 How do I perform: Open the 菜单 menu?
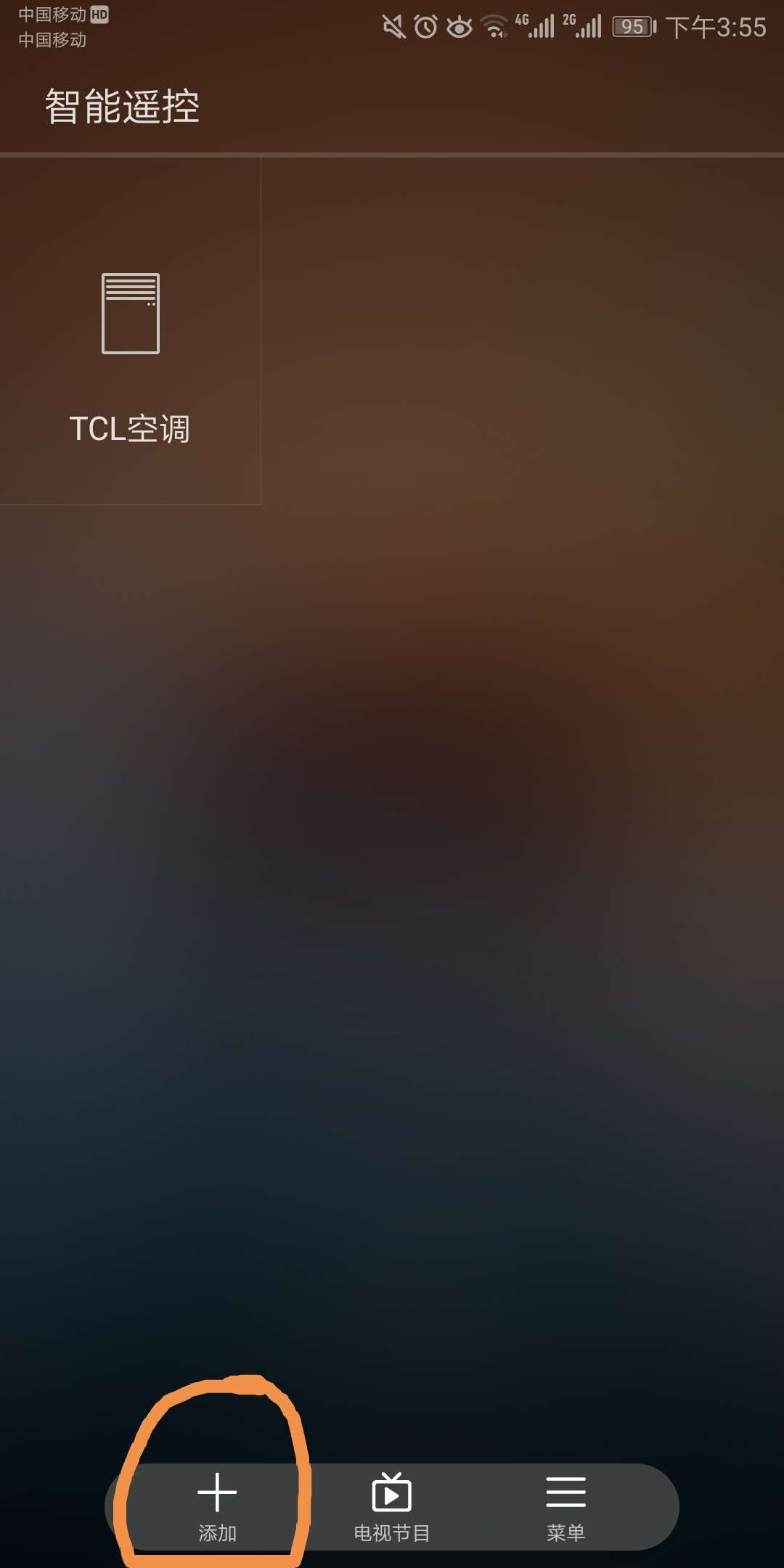[565, 1506]
